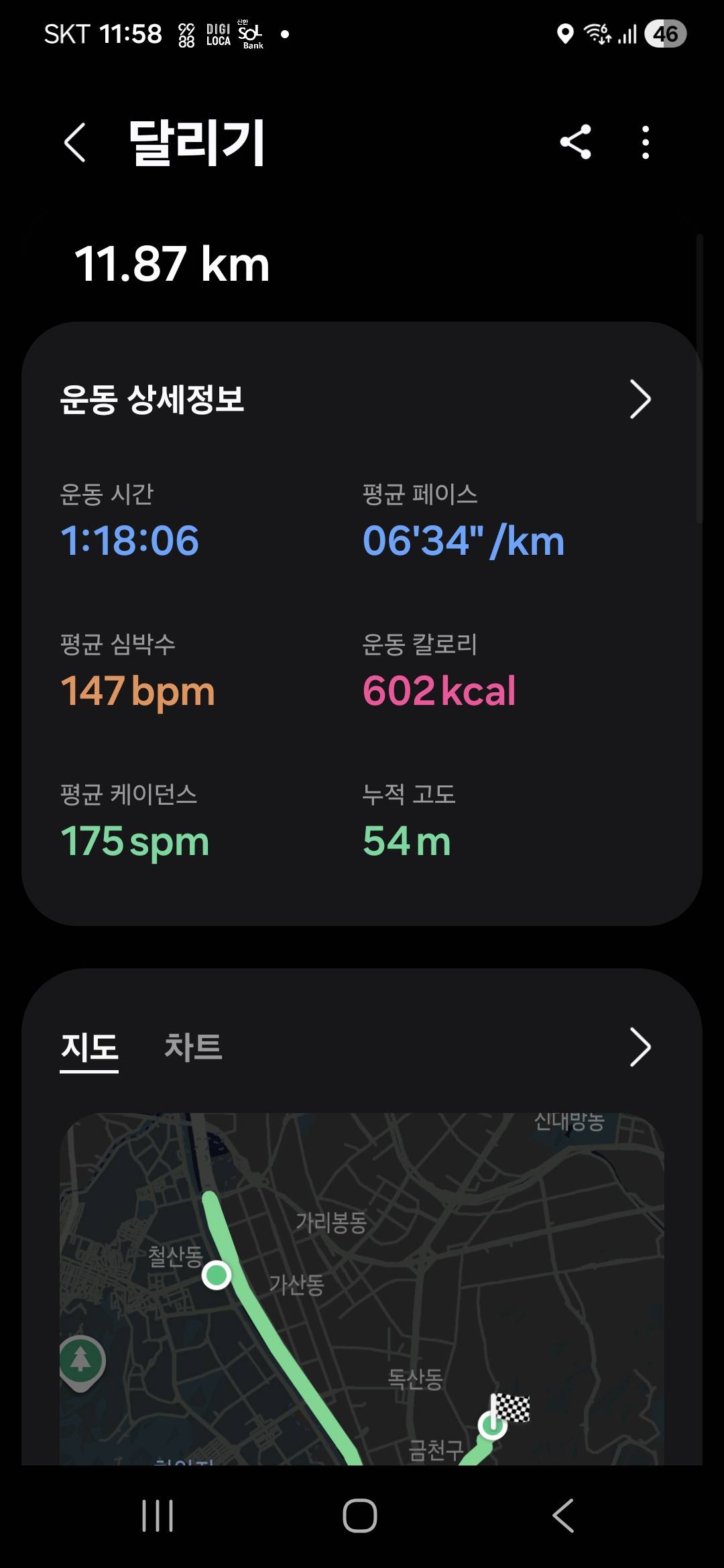Tap the battery indicator showing 46
The height and width of the screenshot is (1568, 724).
666,32
